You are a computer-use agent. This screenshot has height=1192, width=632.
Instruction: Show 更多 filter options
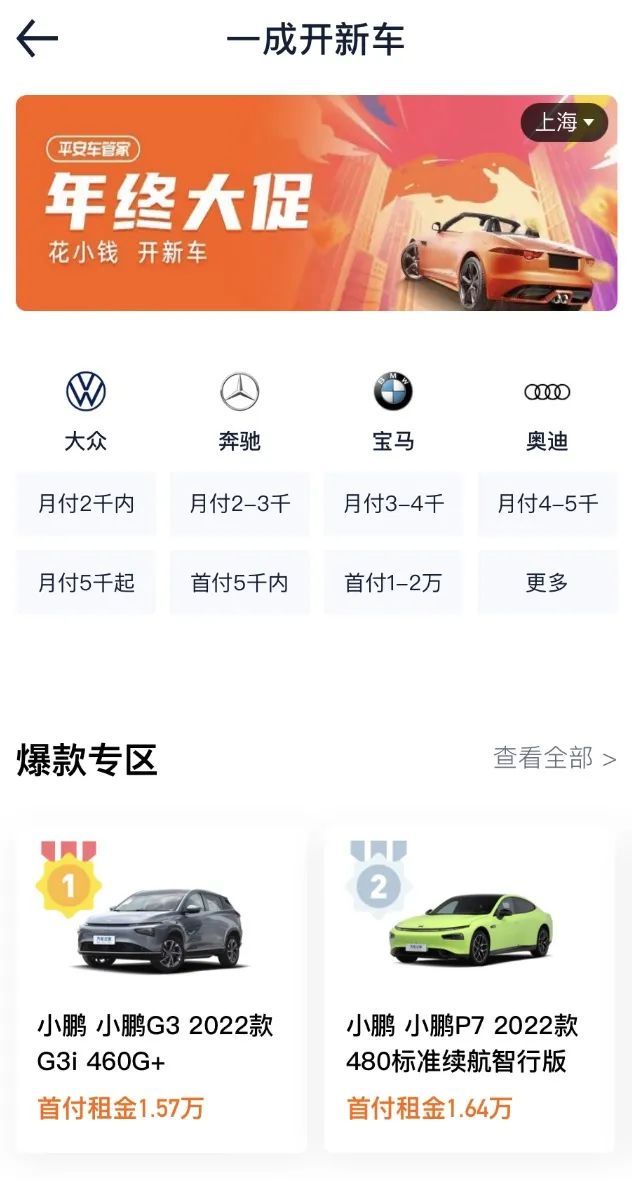pyautogui.click(x=547, y=582)
